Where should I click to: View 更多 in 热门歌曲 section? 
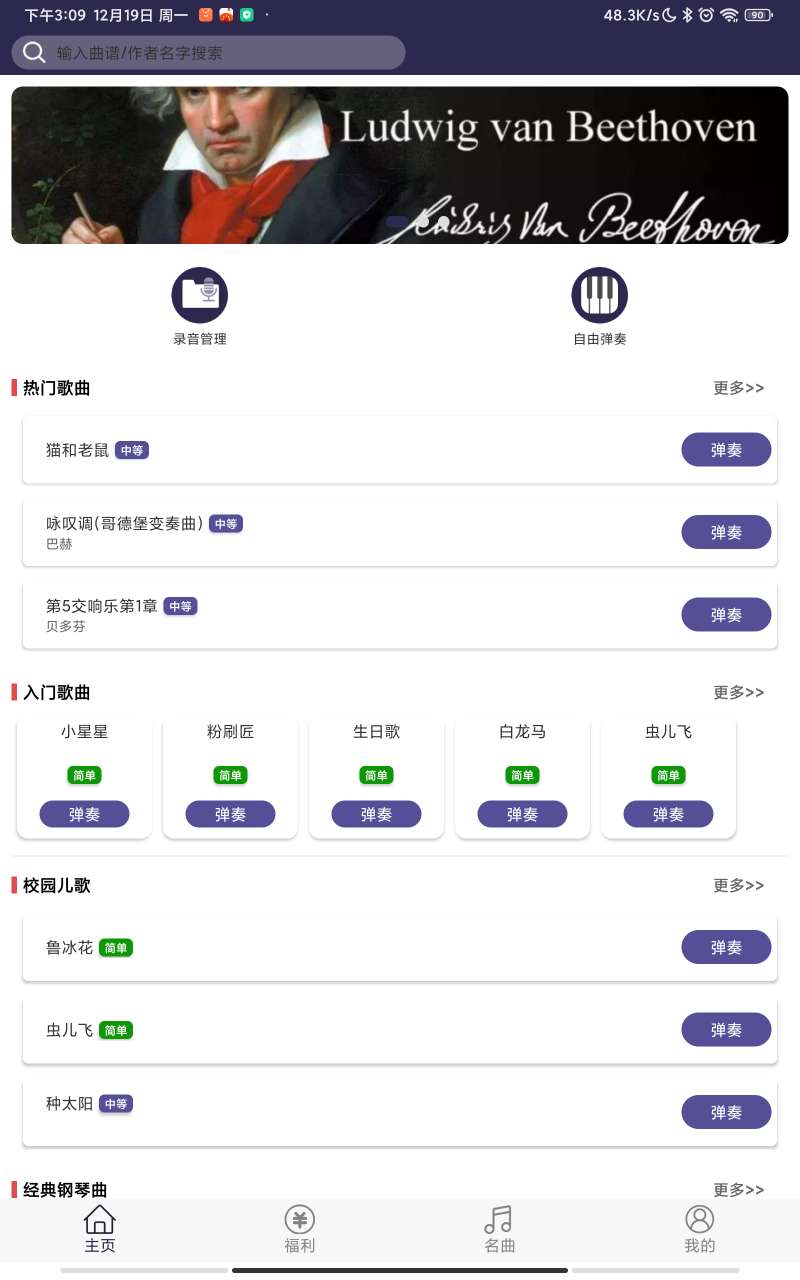point(739,388)
